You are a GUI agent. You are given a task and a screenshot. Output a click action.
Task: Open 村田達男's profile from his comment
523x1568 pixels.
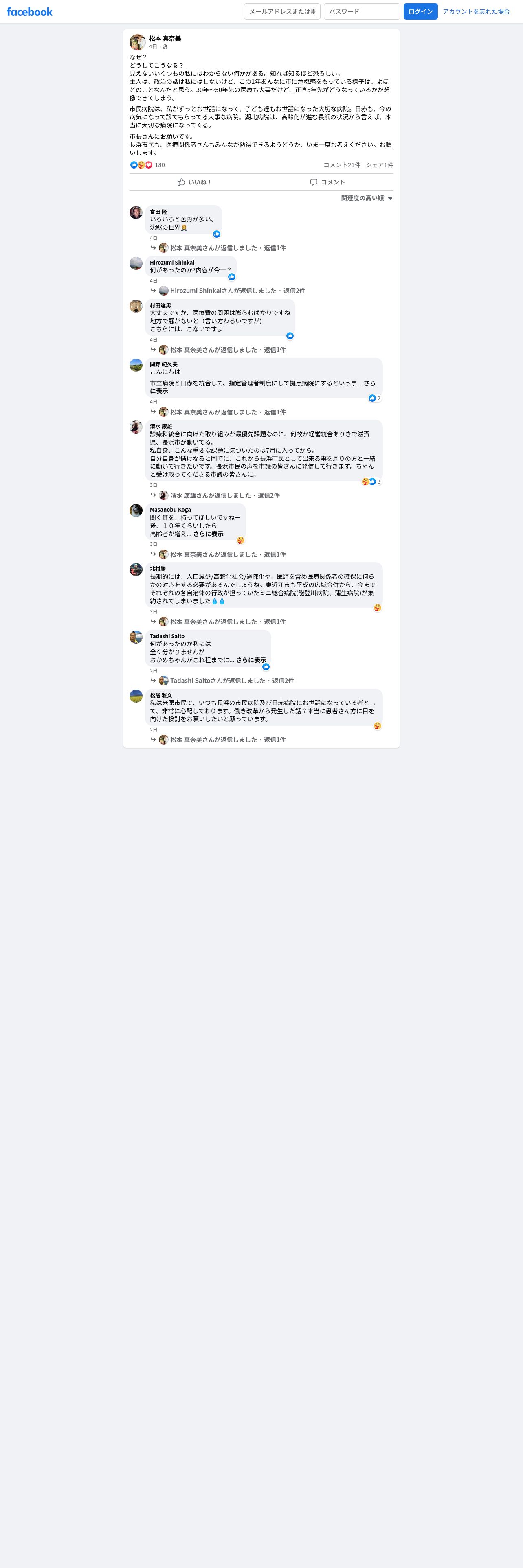pyautogui.click(x=160, y=306)
